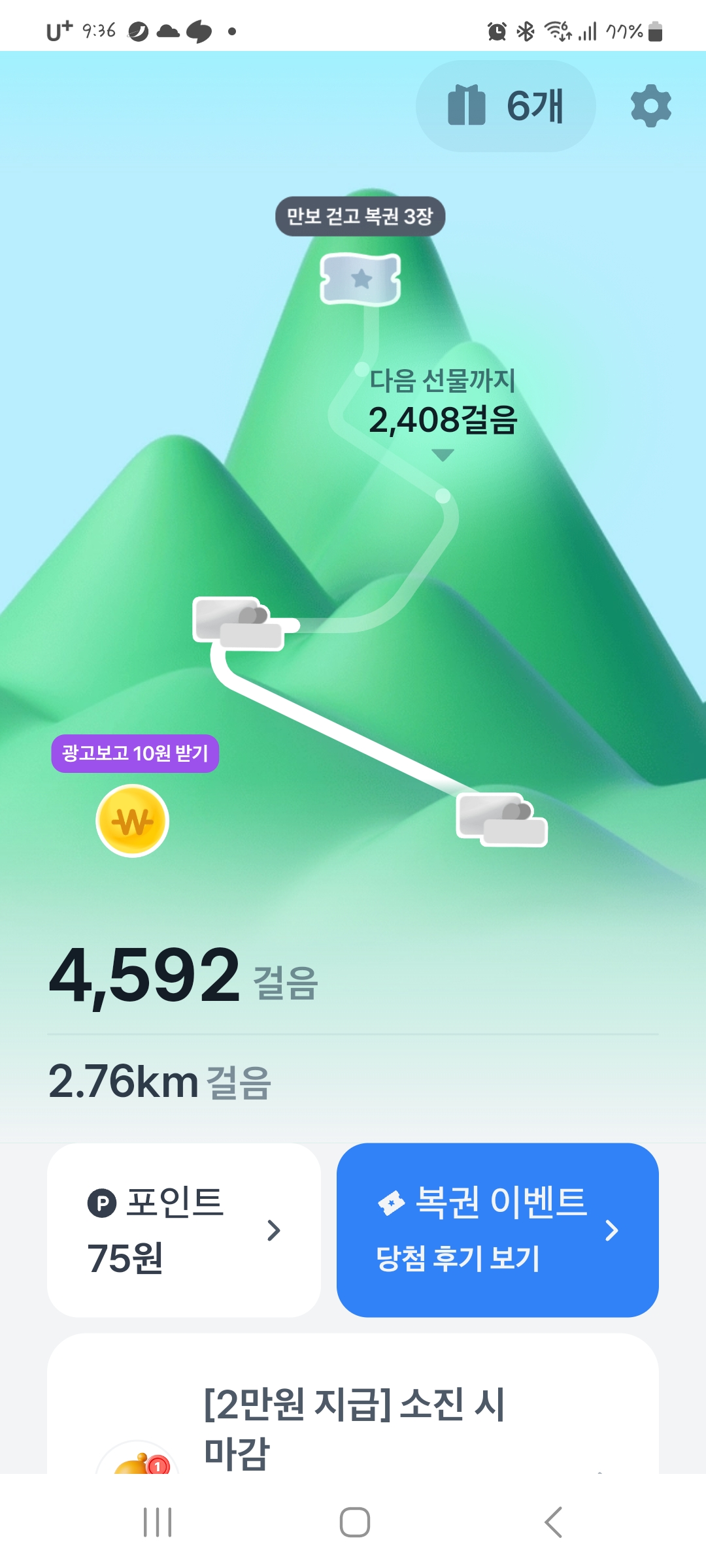The width and height of the screenshot is (706, 1568).
Task: Open the 6개 lottery ticket counter
Action: pyautogui.click(x=505, y=106)
